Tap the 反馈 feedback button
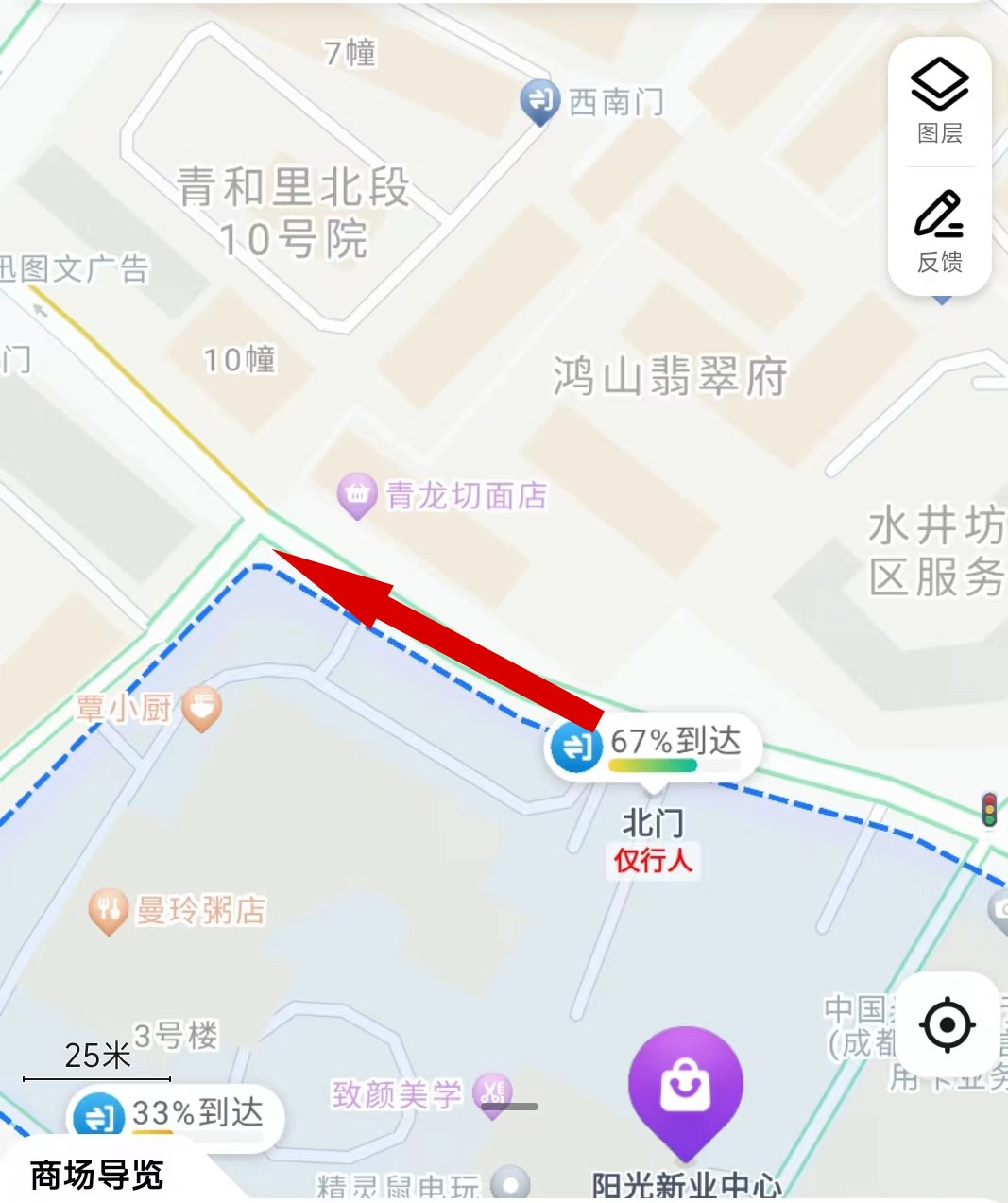The height and width of the screenshot is (1203, 1008). [x=940, y=232]
